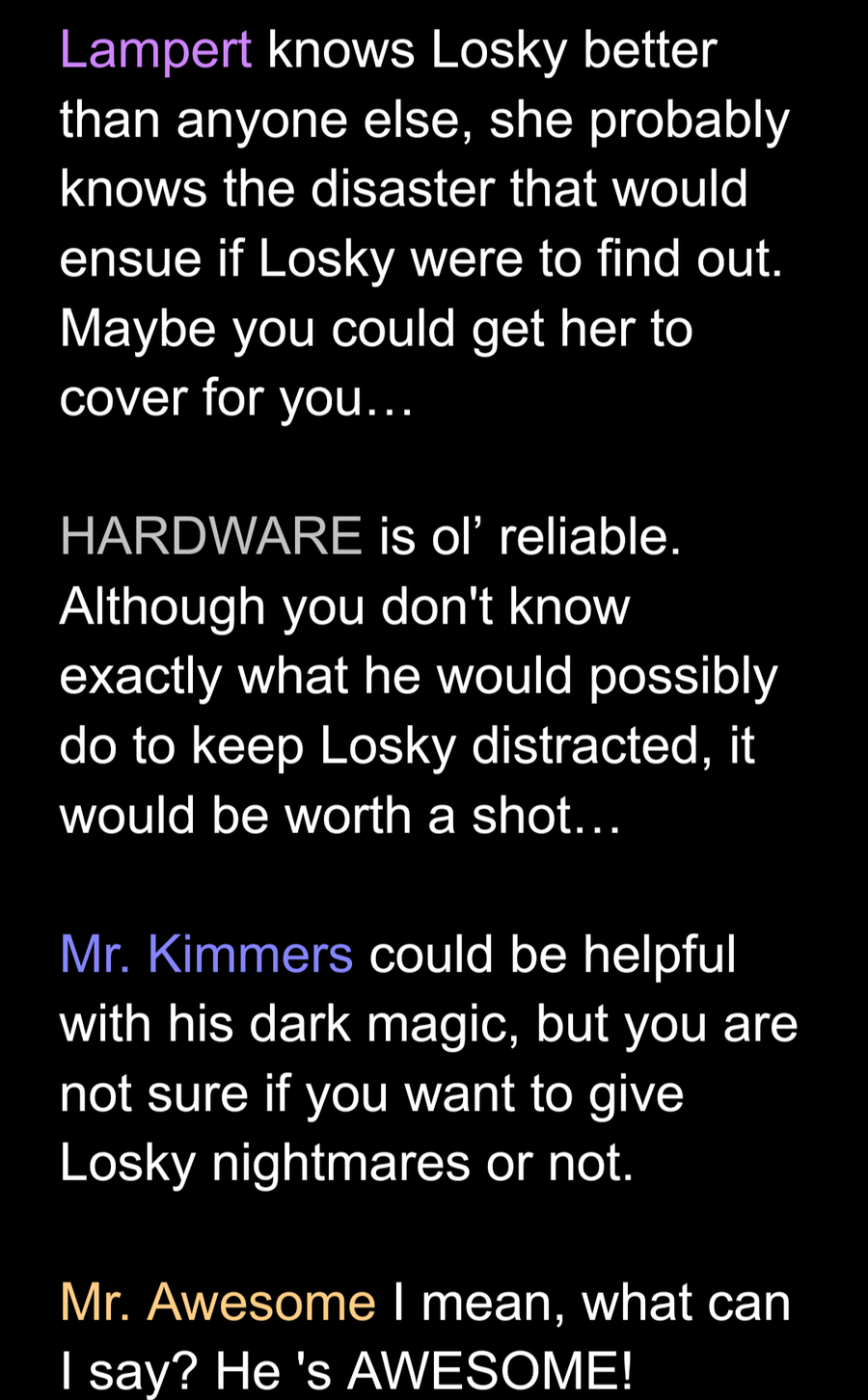Tap the orange Mr. Awesome link
The width and height of the screenshot is (868, 1400).
point(218,1302)
